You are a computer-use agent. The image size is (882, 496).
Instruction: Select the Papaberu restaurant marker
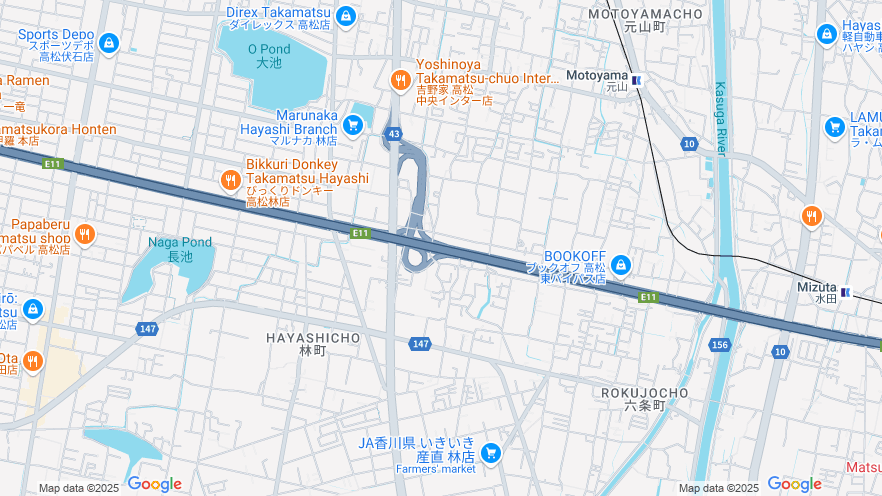pos(85,234)
